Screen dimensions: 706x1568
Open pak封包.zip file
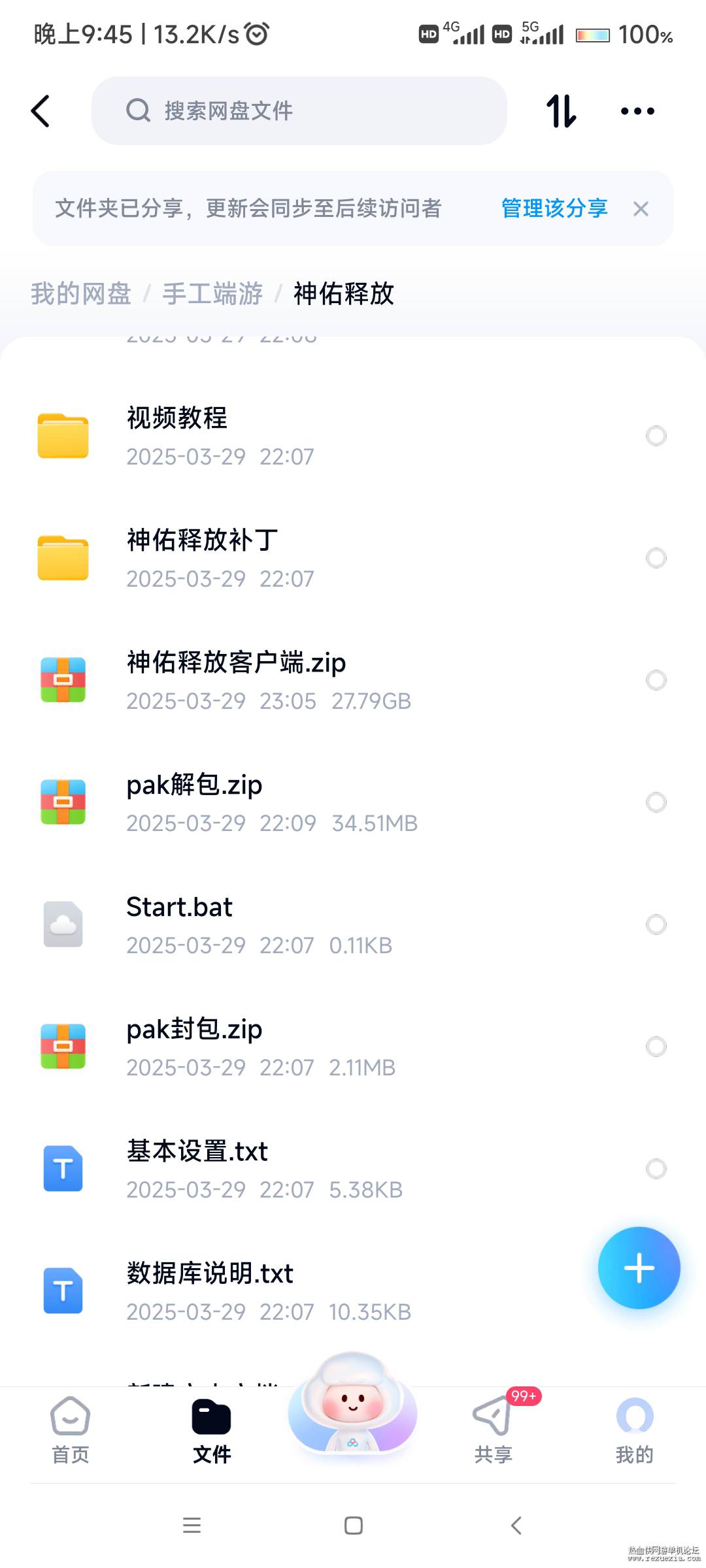[353, 1047]
